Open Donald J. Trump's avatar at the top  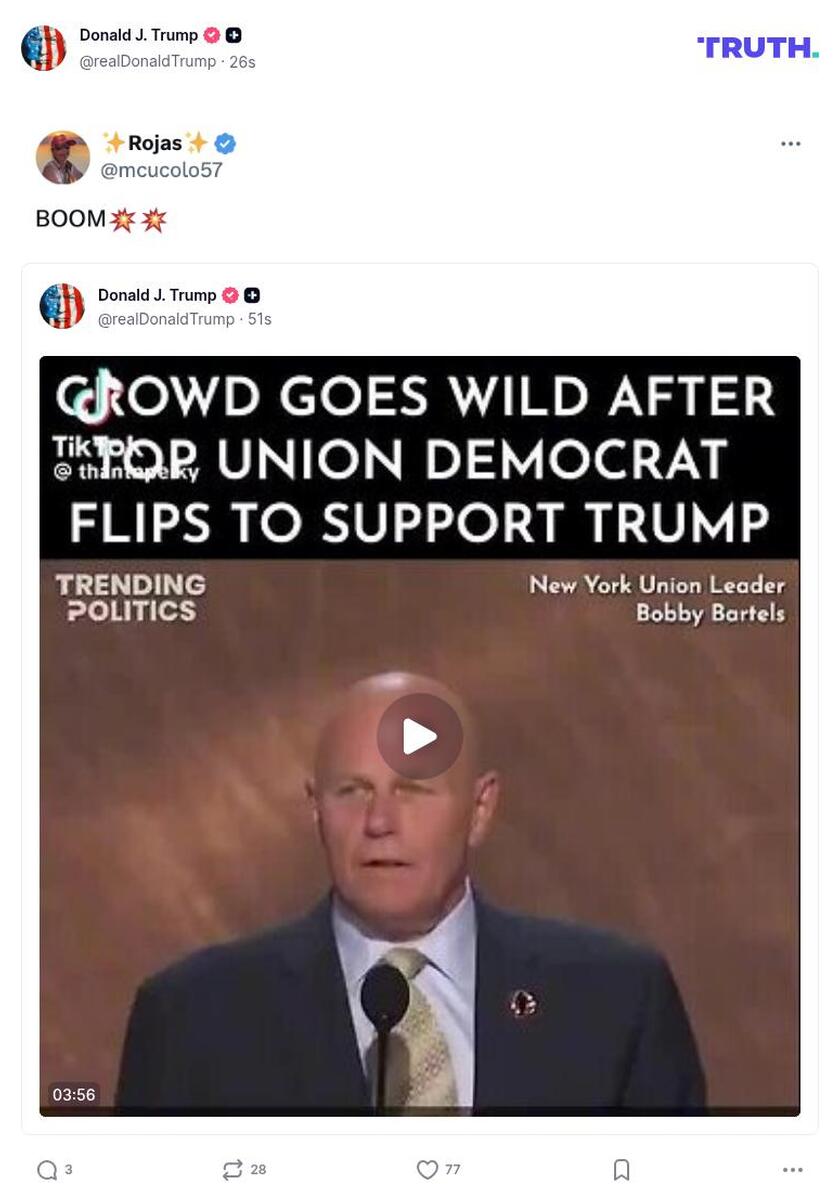click(44, 48)
